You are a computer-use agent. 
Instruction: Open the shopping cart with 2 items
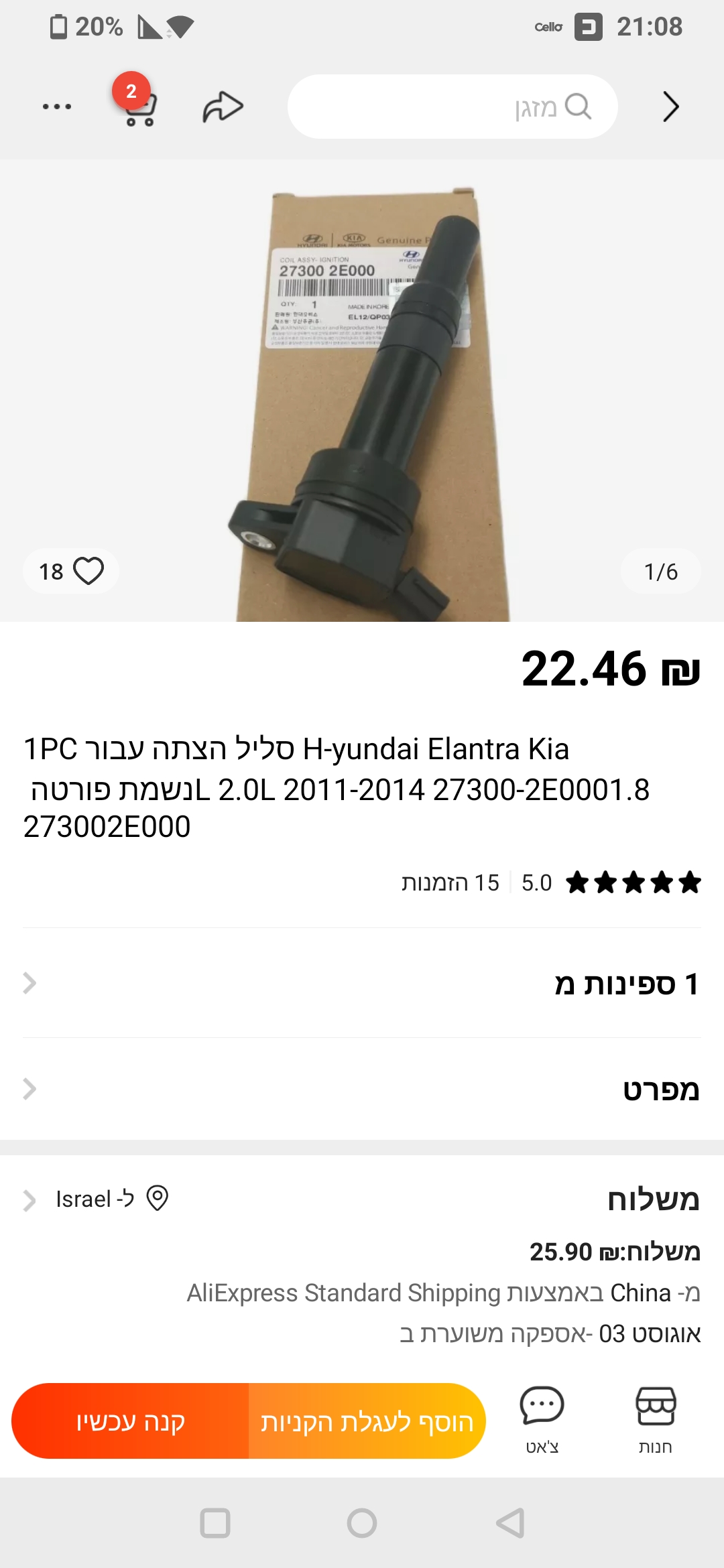click(139, 107)
